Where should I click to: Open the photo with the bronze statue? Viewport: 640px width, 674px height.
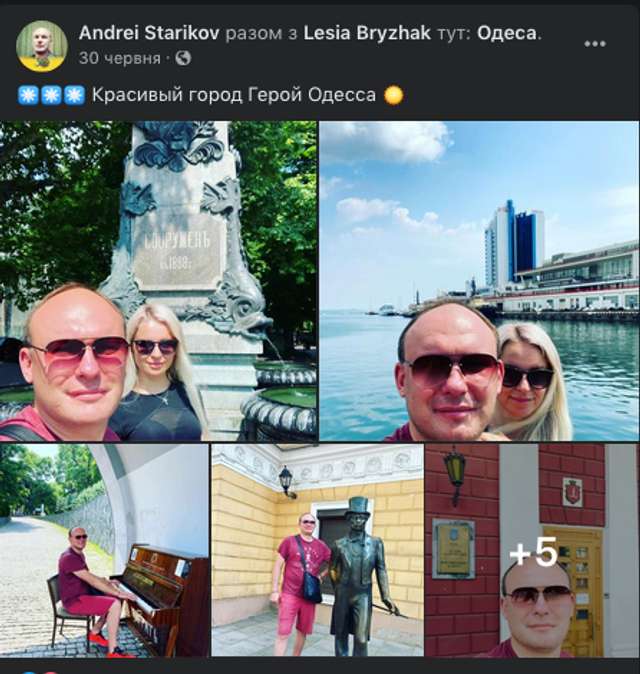317,551
